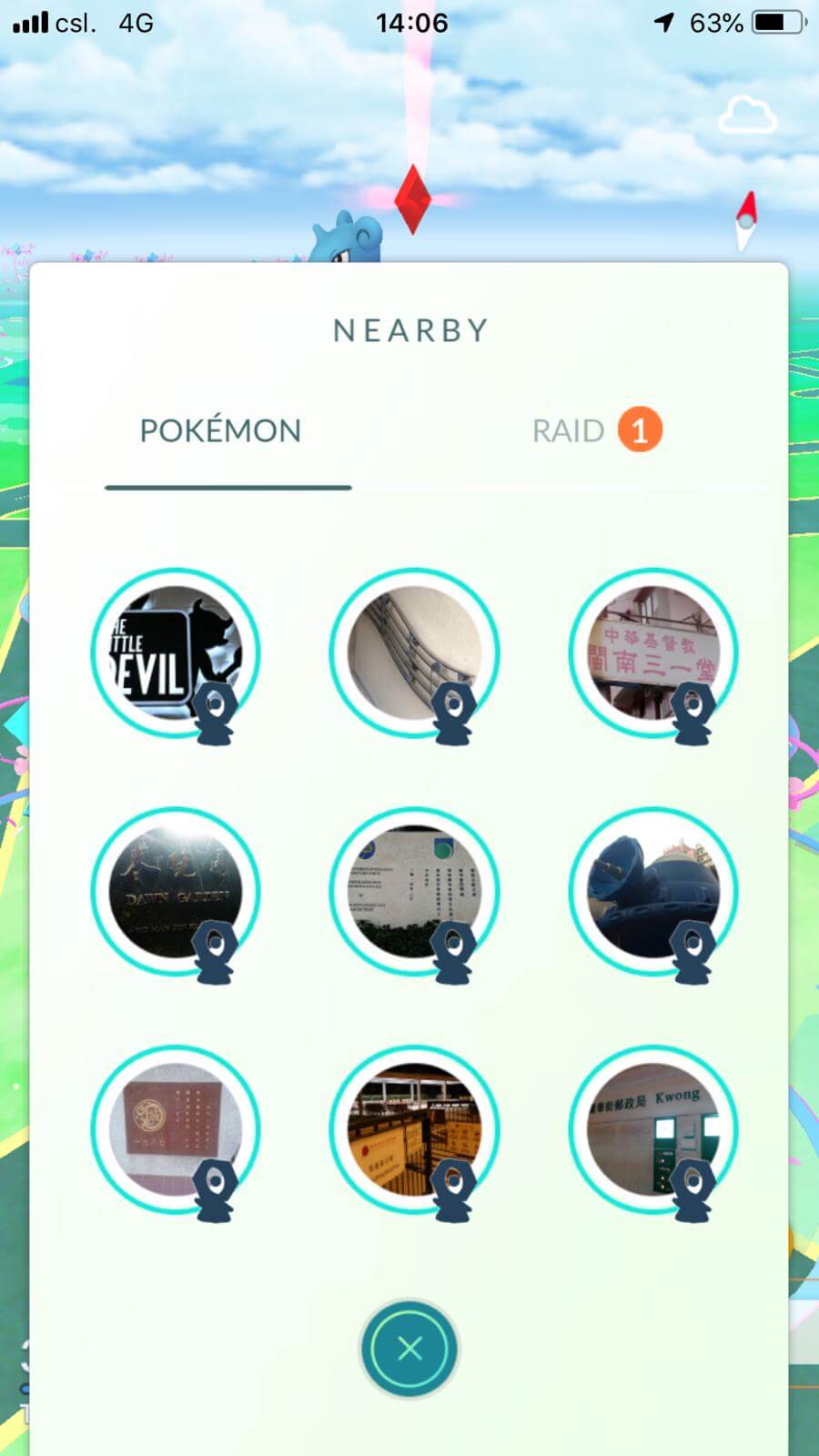Screen dimensions: 819x1456
Task: Open the Dawn Garden PokéStop tile
Action: click(176, 891)
